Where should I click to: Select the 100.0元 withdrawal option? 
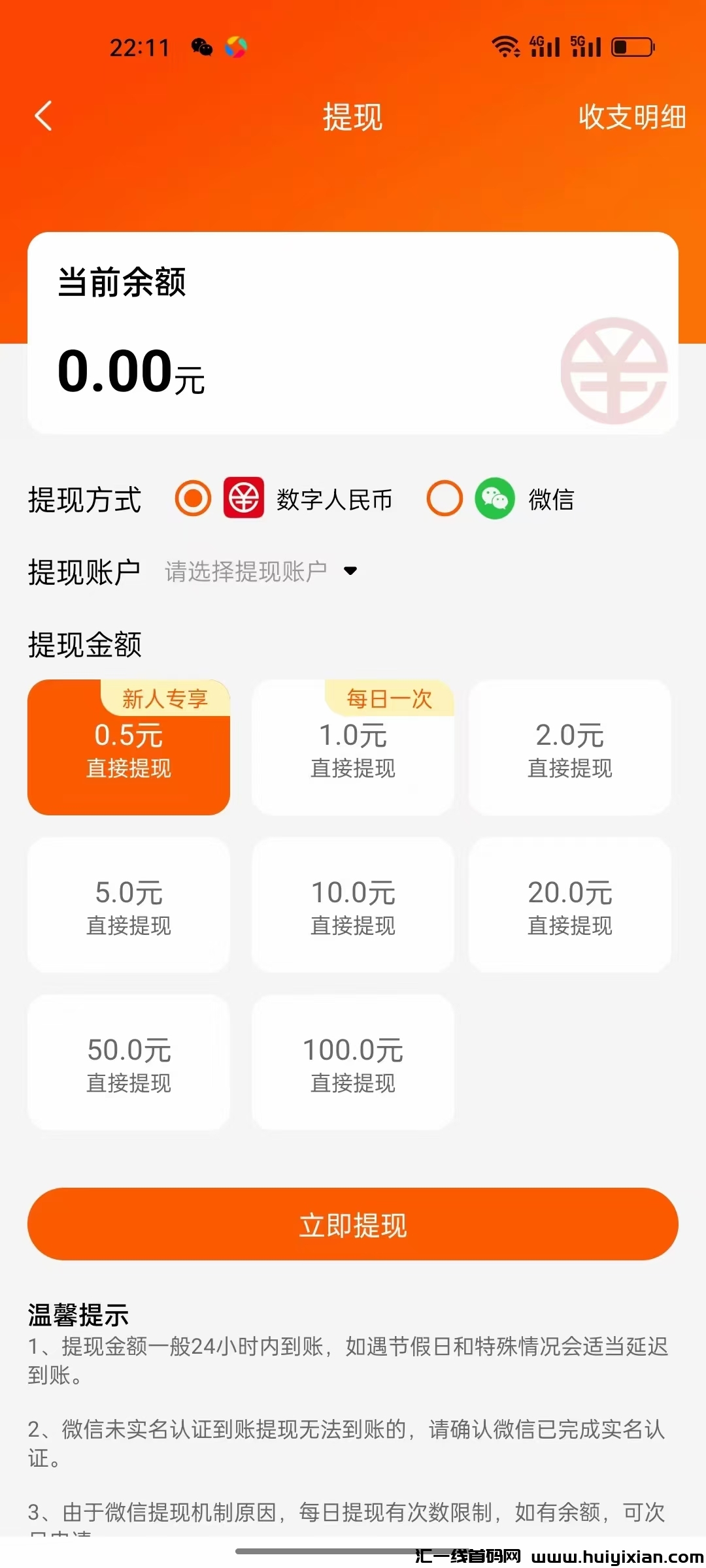pos(353,1064)
